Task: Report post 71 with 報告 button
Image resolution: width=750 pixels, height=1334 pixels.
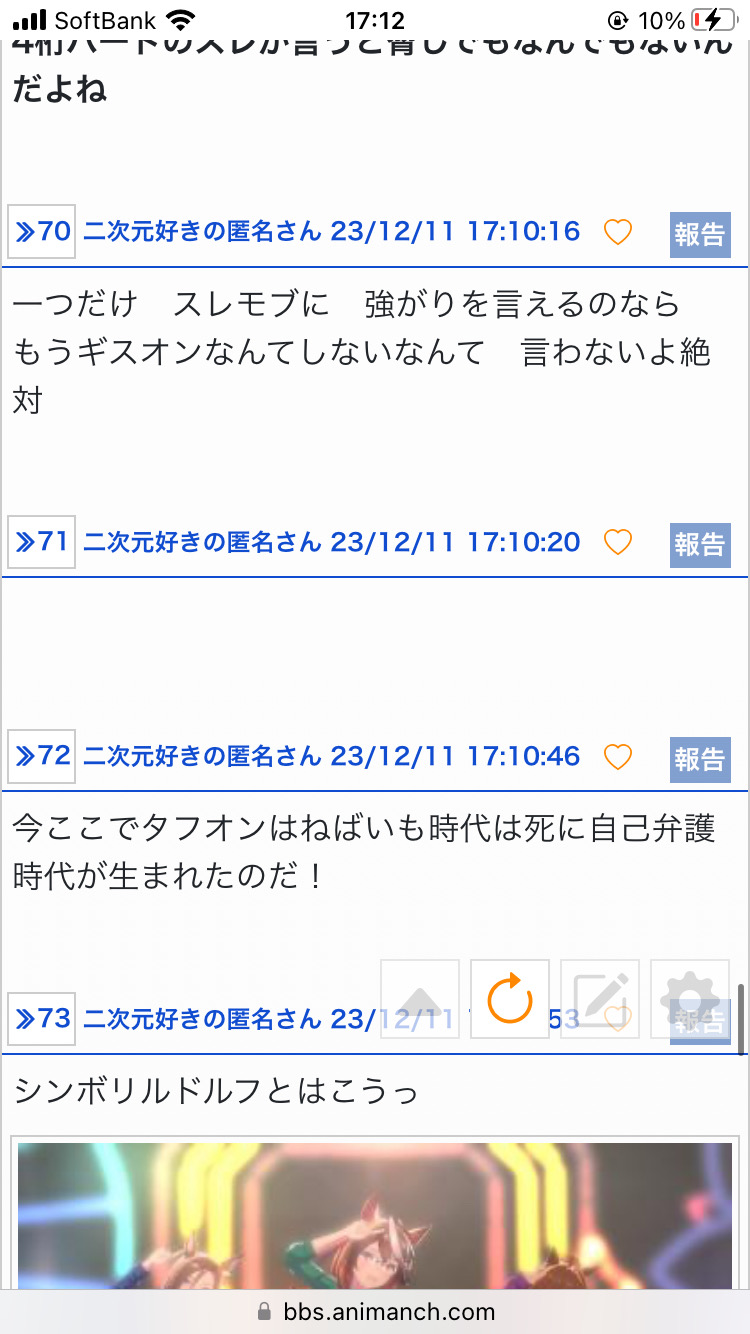Action: tap(699, 544)
